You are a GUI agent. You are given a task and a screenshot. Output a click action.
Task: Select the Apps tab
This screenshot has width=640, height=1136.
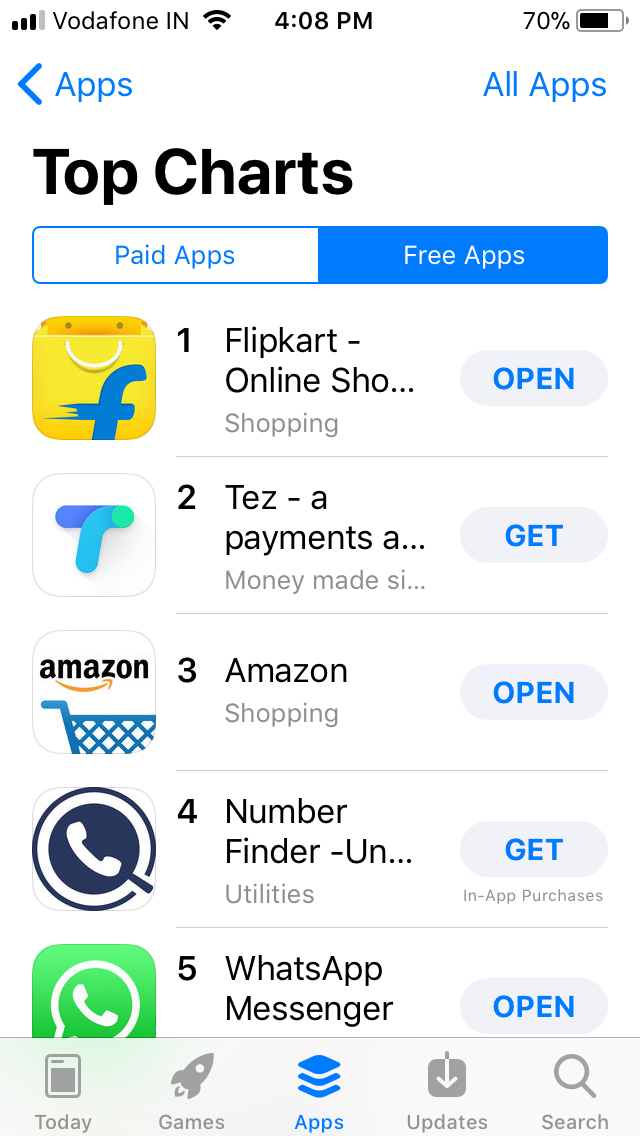click(x=319, y=1092)
